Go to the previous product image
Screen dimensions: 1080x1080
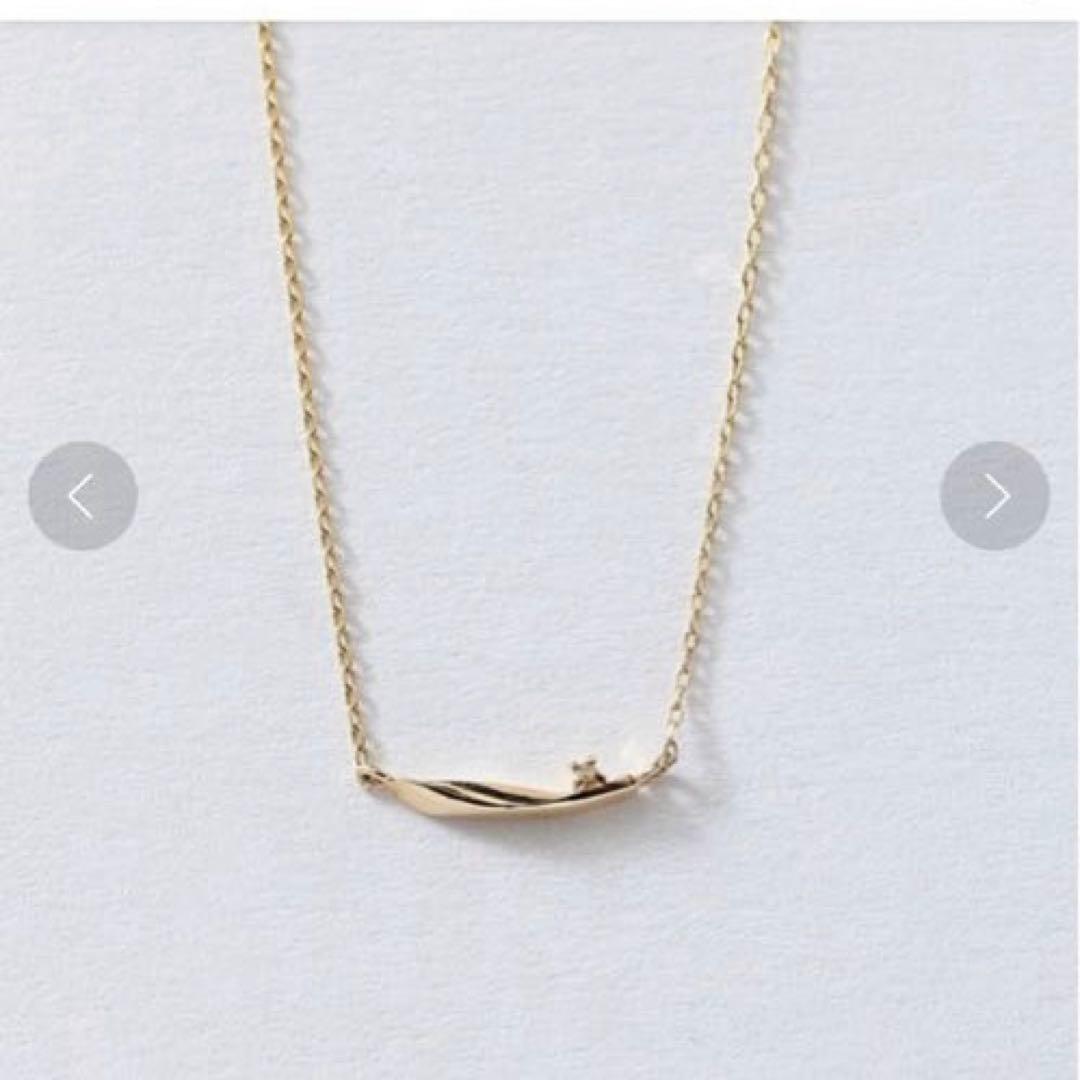[x=83, y=496]
